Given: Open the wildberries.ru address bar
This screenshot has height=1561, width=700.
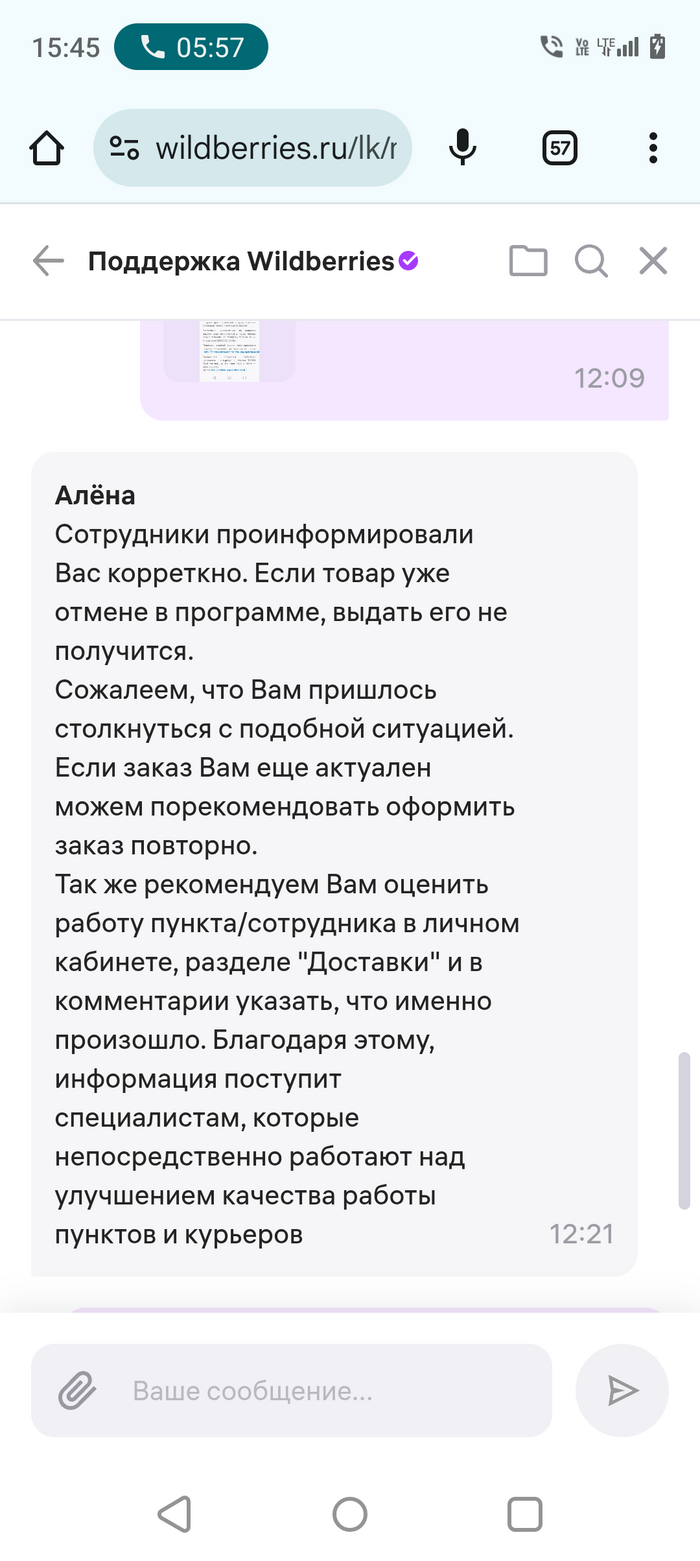Looking at the screenshot, I should pyautogui.click(x=275, y=149).
